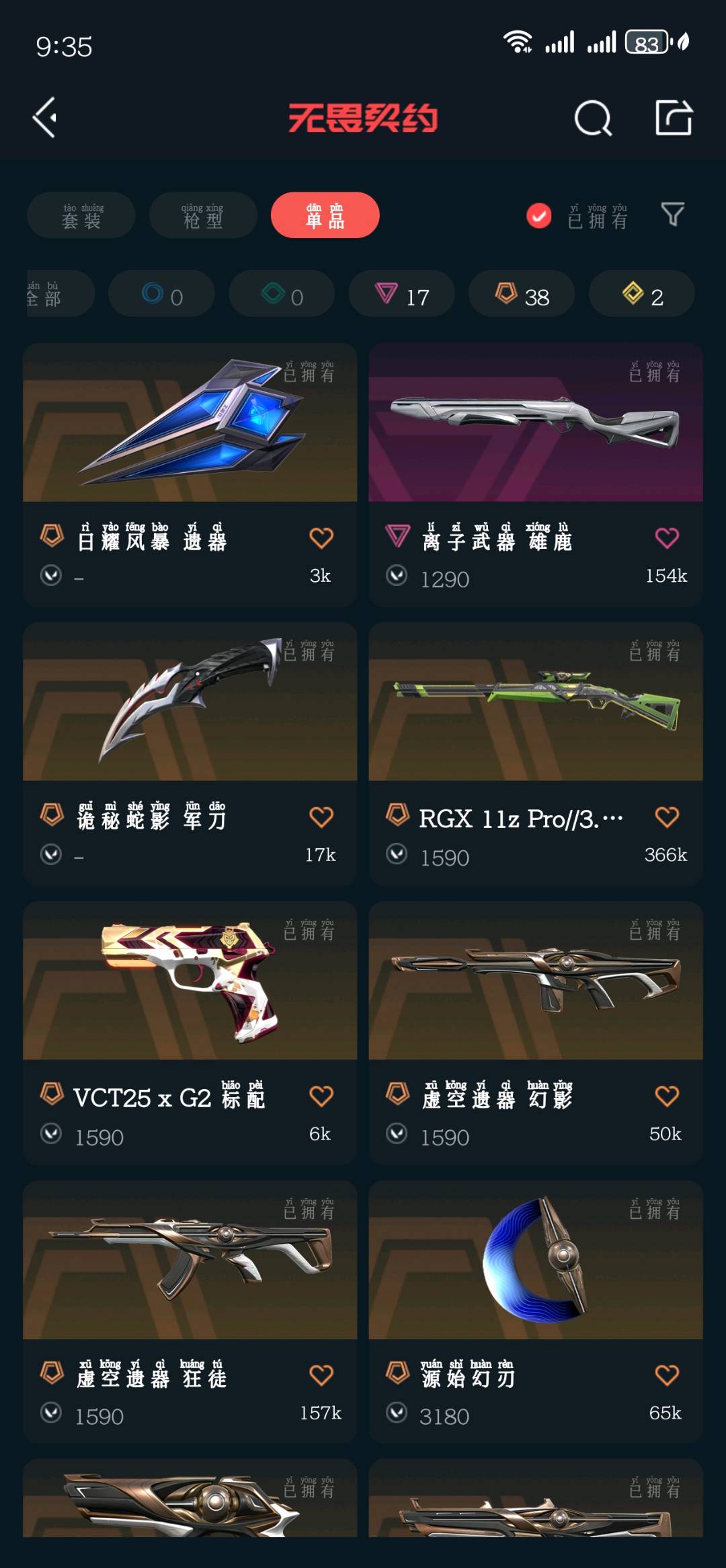Viewport: 726px width, 1568px height.
Task: Open the filter funnel icon
Action: coord(673,215)
